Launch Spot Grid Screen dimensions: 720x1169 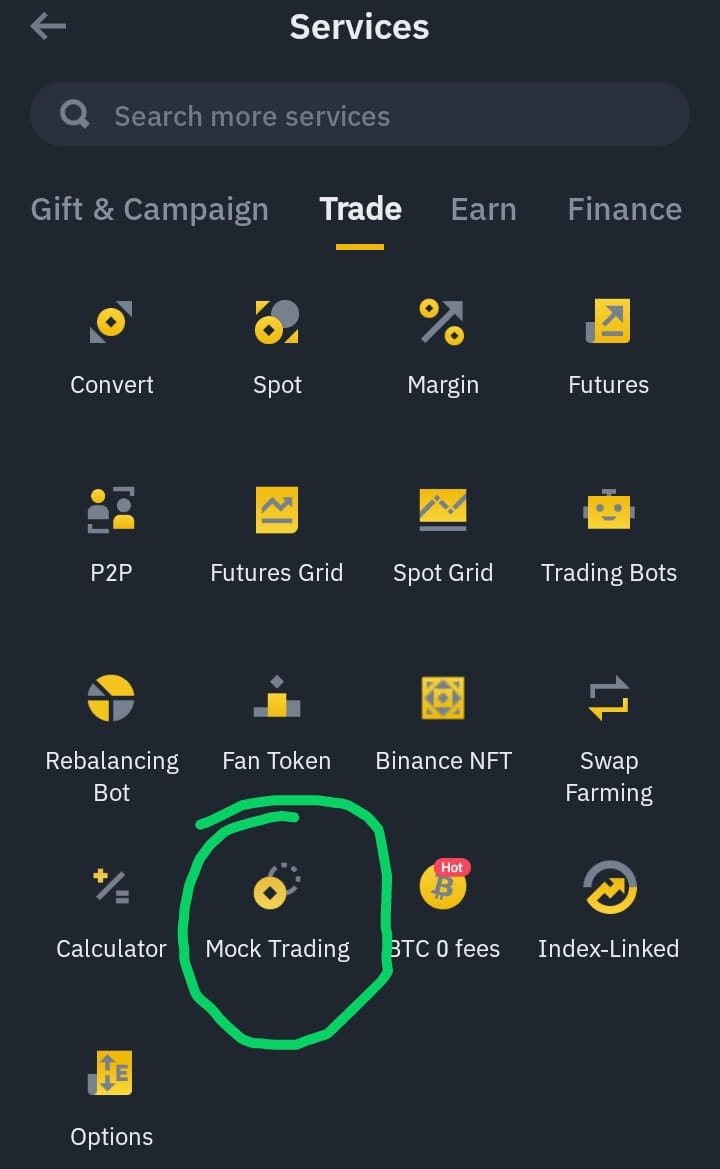pyautogui.click(x=443, y=533)
